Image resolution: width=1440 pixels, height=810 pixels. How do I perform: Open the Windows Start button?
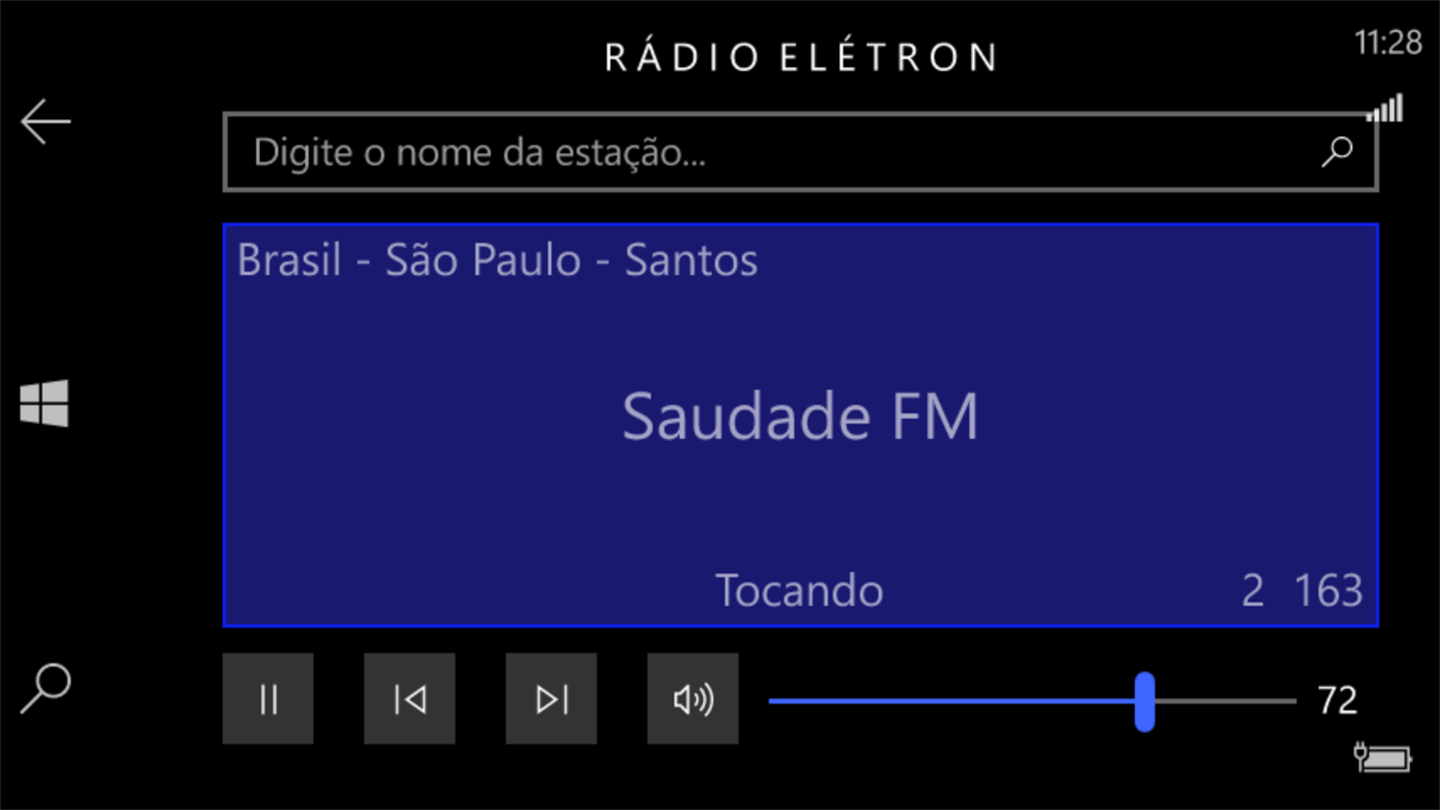[x=45, y=403]
